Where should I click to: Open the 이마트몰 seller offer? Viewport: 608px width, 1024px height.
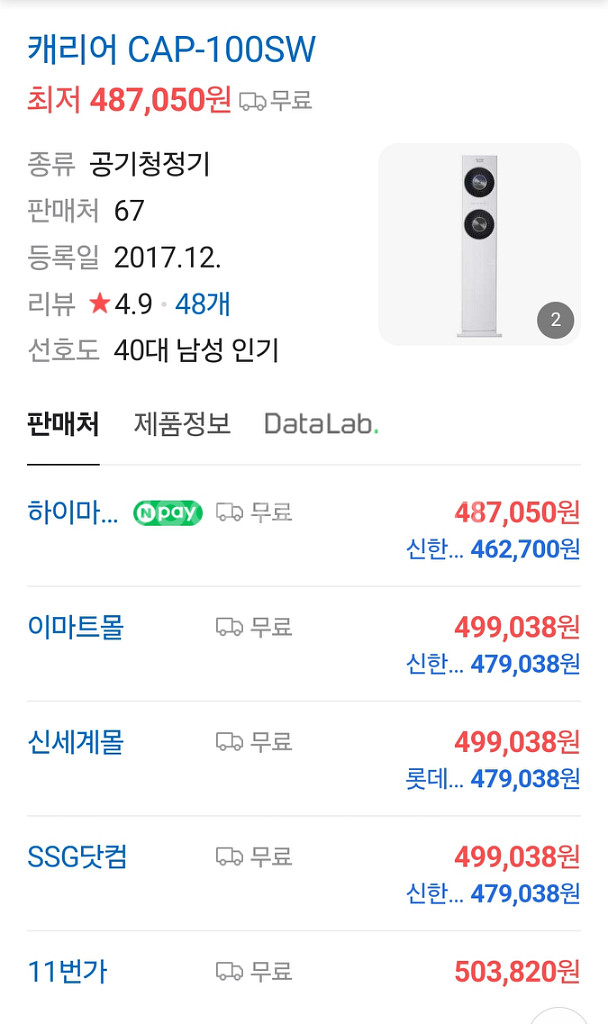(76, 628)
